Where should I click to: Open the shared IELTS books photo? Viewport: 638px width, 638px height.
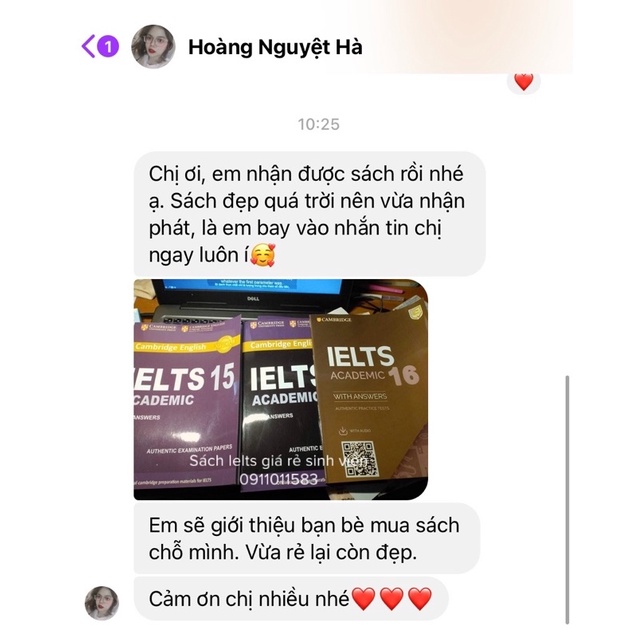coord(280,389)
